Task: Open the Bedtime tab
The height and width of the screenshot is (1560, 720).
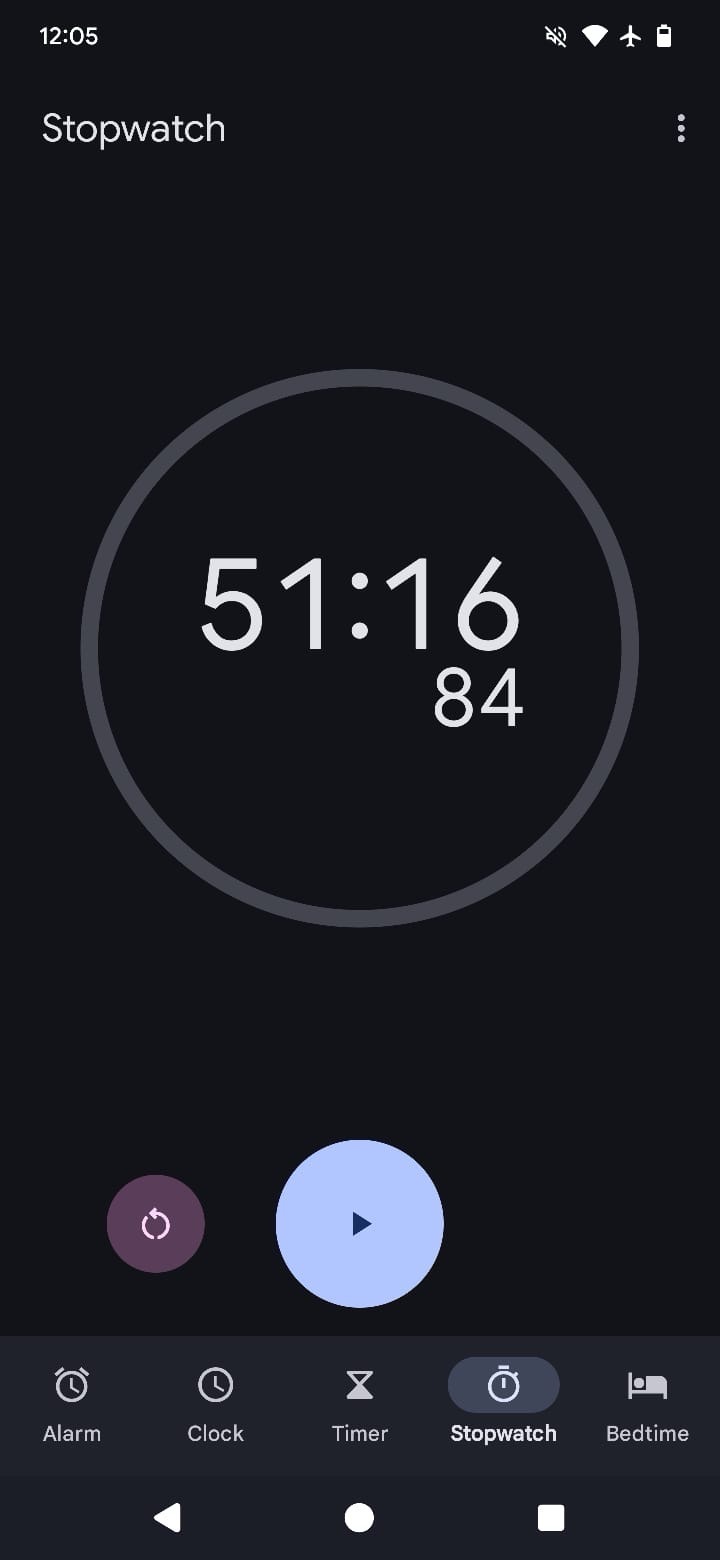Action: pos(648,1405)
